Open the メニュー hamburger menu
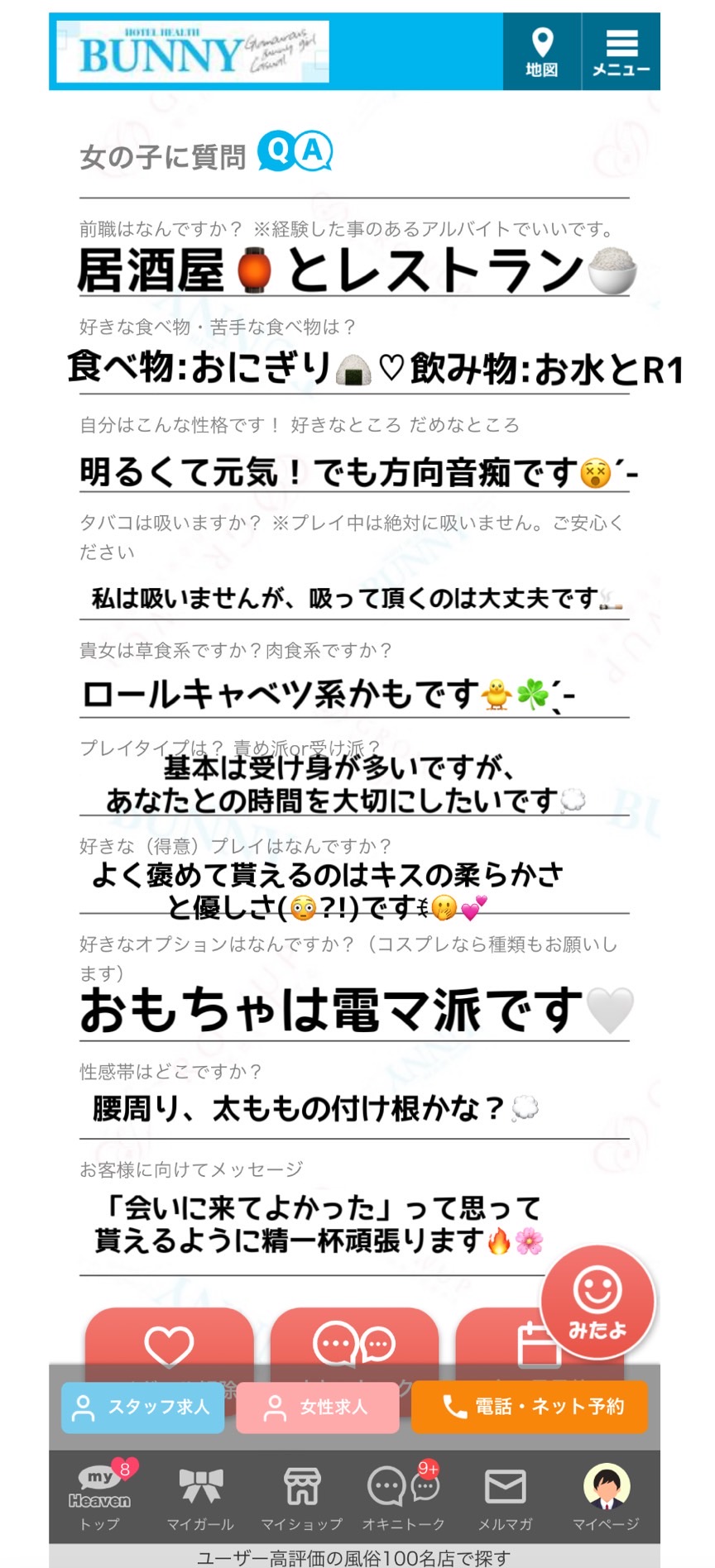This screenshot has height=1568, width=715. tap(621, 52)
